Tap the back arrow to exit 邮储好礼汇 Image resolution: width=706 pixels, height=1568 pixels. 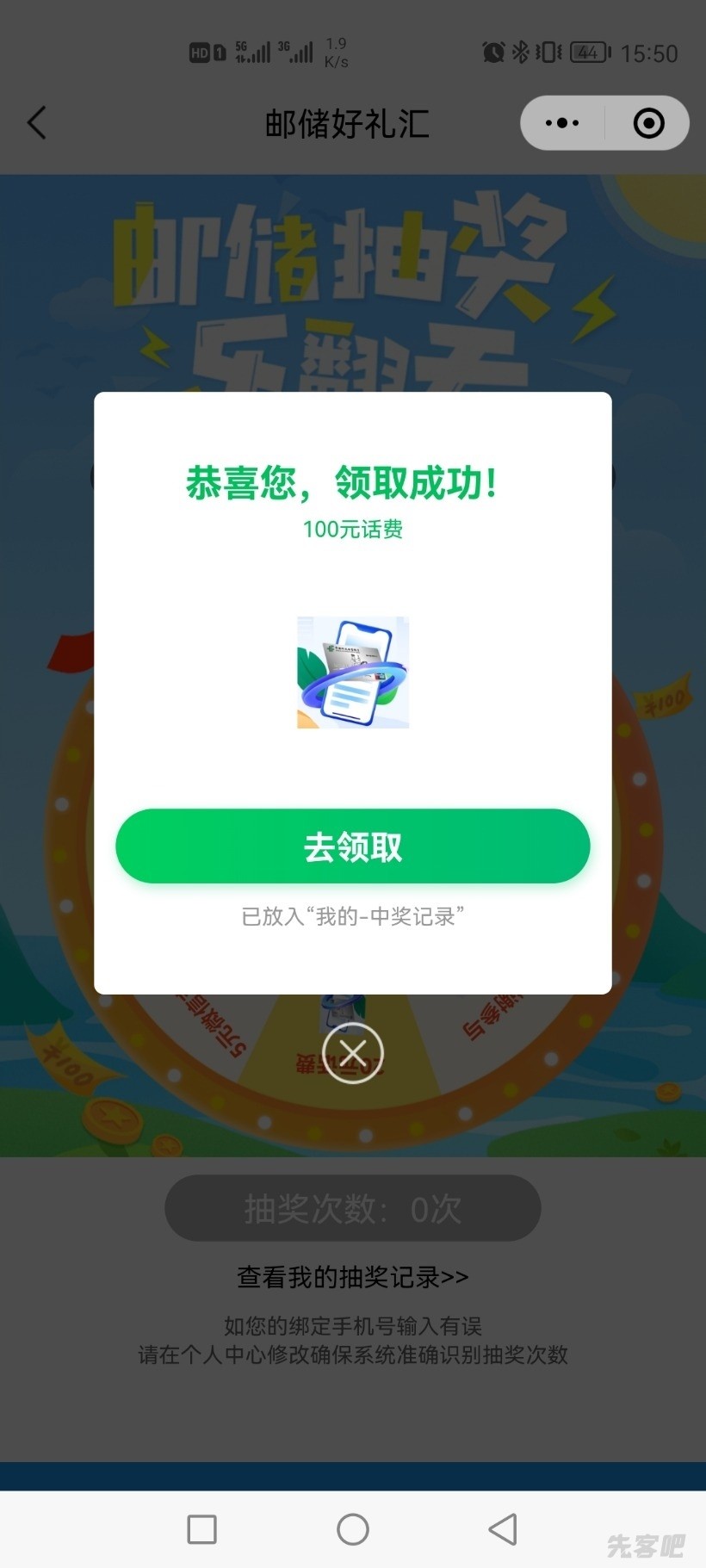click(36, 122)
